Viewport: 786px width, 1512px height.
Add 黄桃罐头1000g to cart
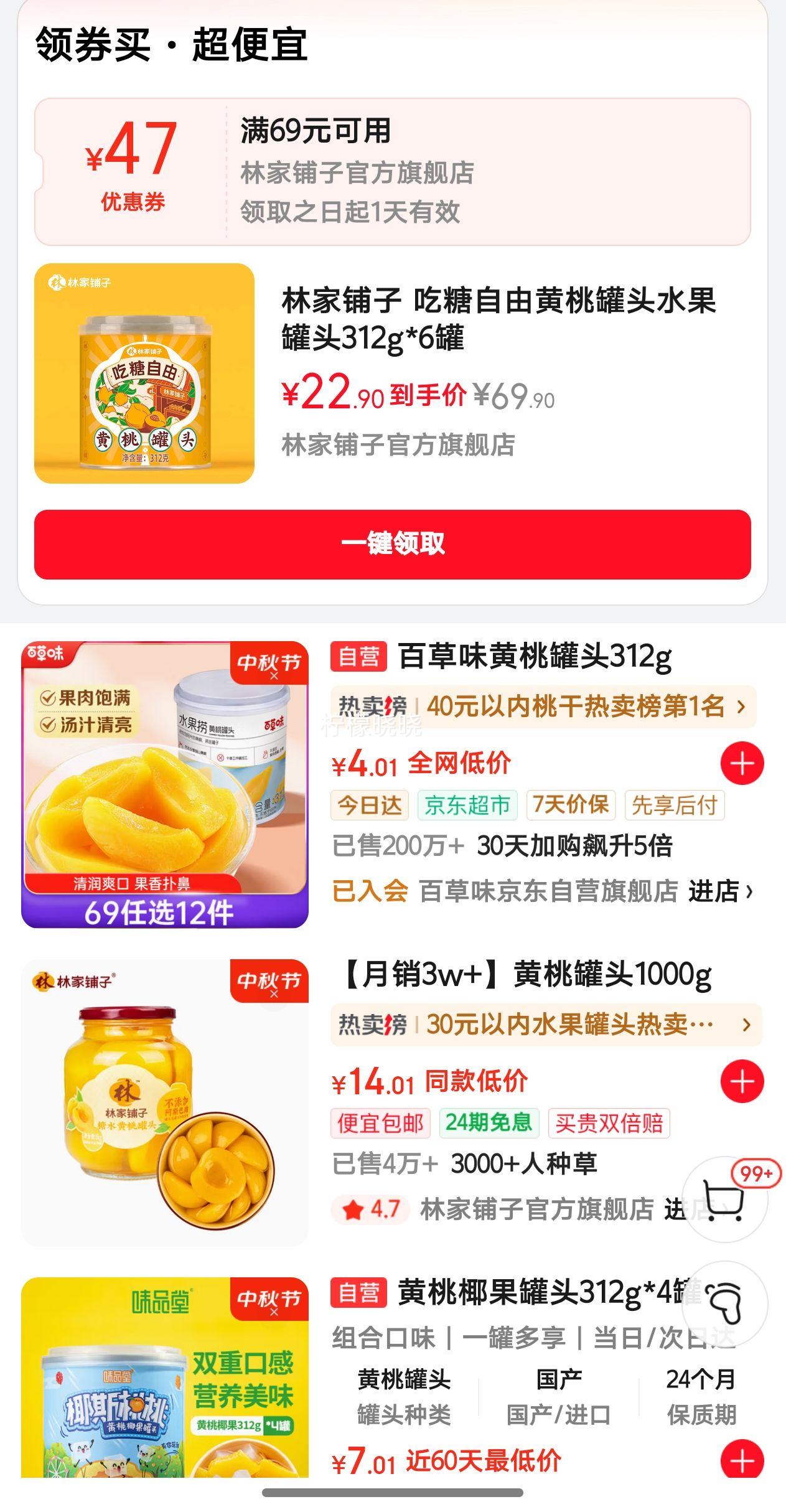click(x=742, y=1081)
